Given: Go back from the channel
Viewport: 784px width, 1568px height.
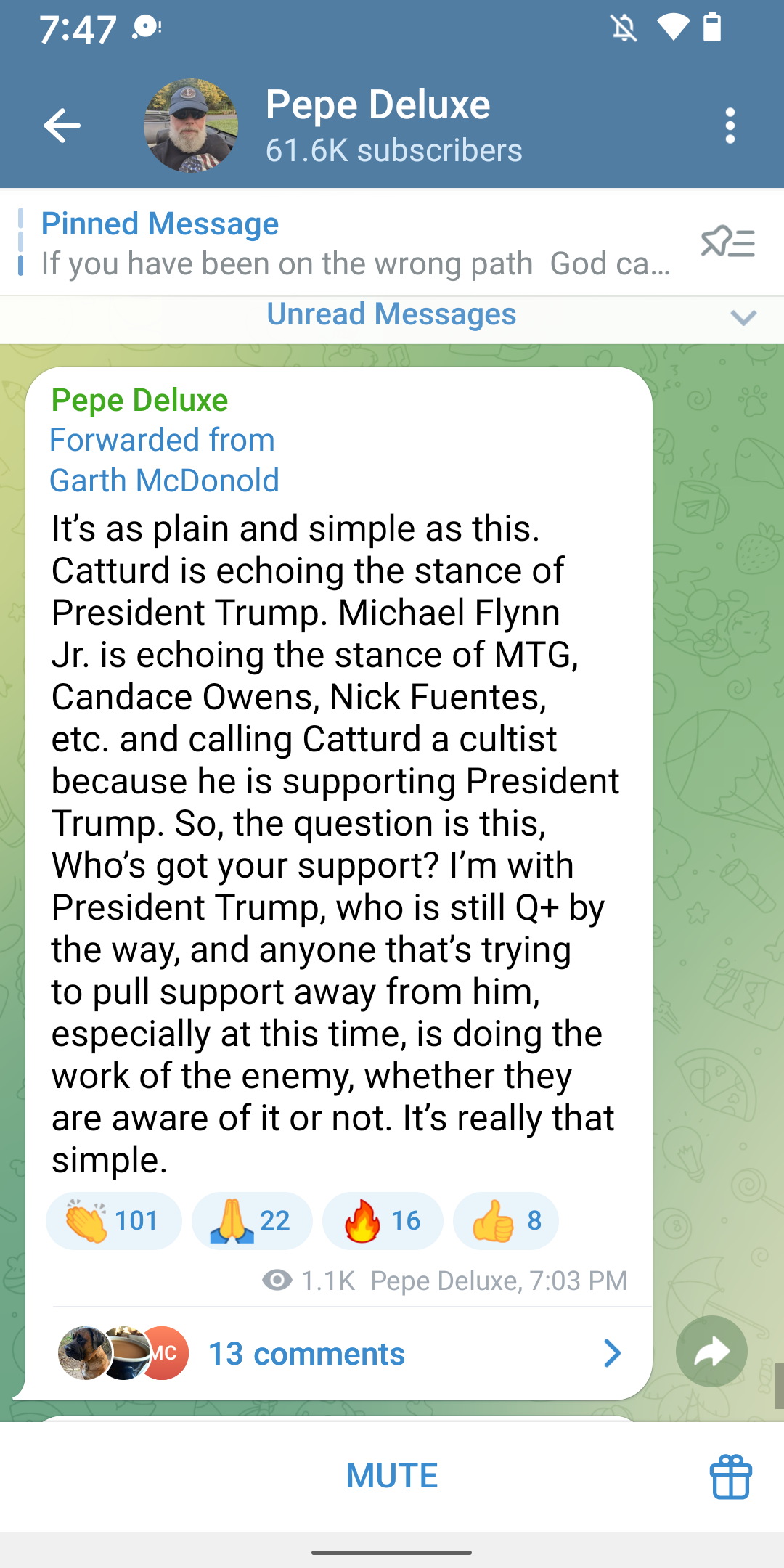Looking at the screenshot, I should [62, 126].
